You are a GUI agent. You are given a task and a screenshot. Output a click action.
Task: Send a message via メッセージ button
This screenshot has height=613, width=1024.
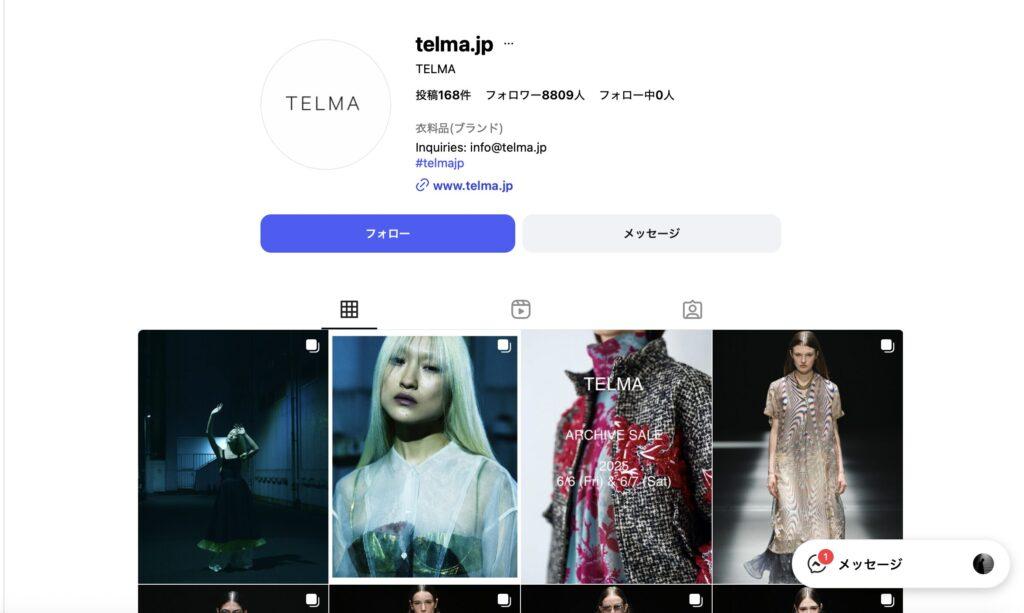(x=651, y=233)
